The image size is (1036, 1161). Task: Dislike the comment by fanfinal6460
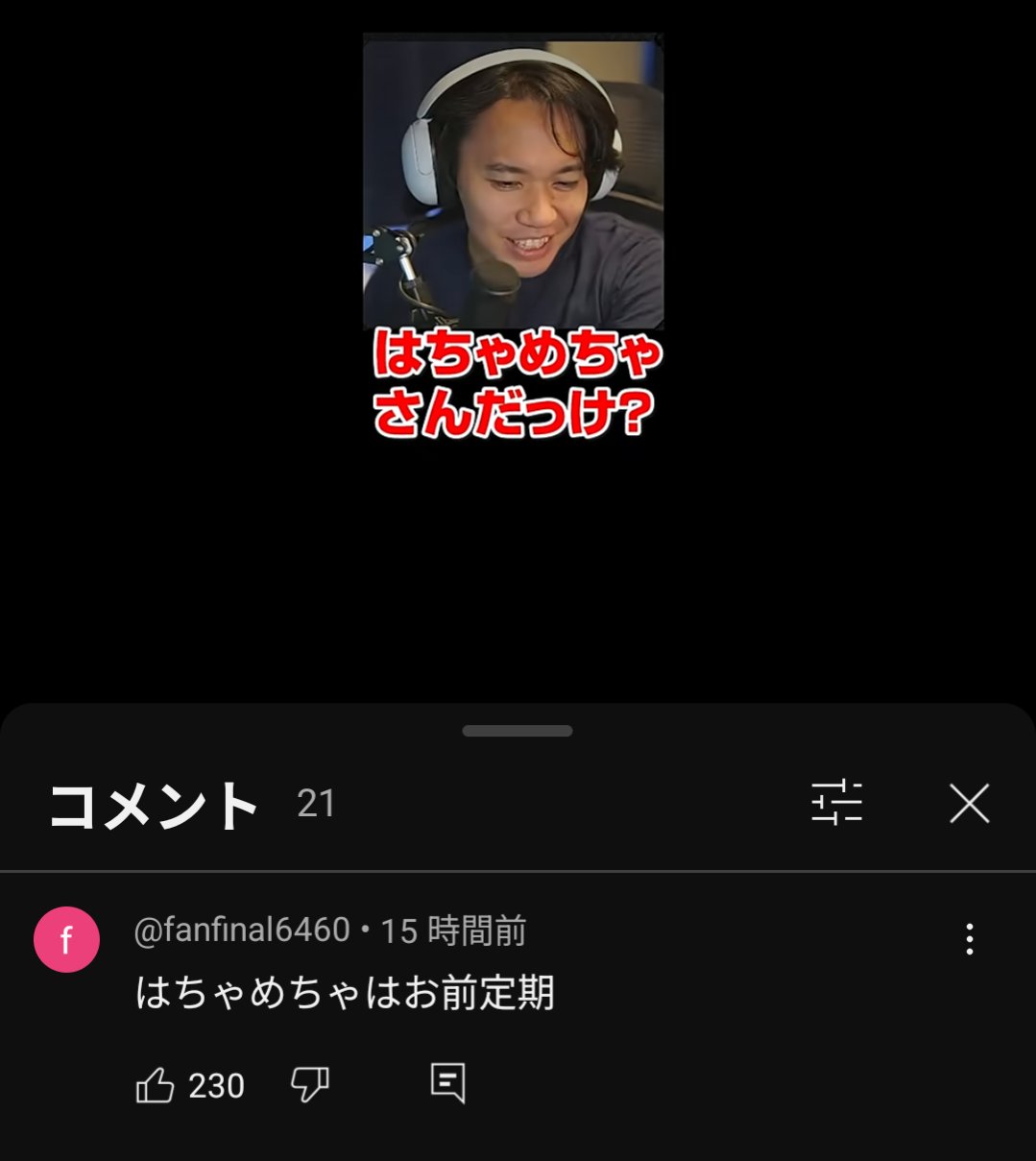(x=309, y=1085)
